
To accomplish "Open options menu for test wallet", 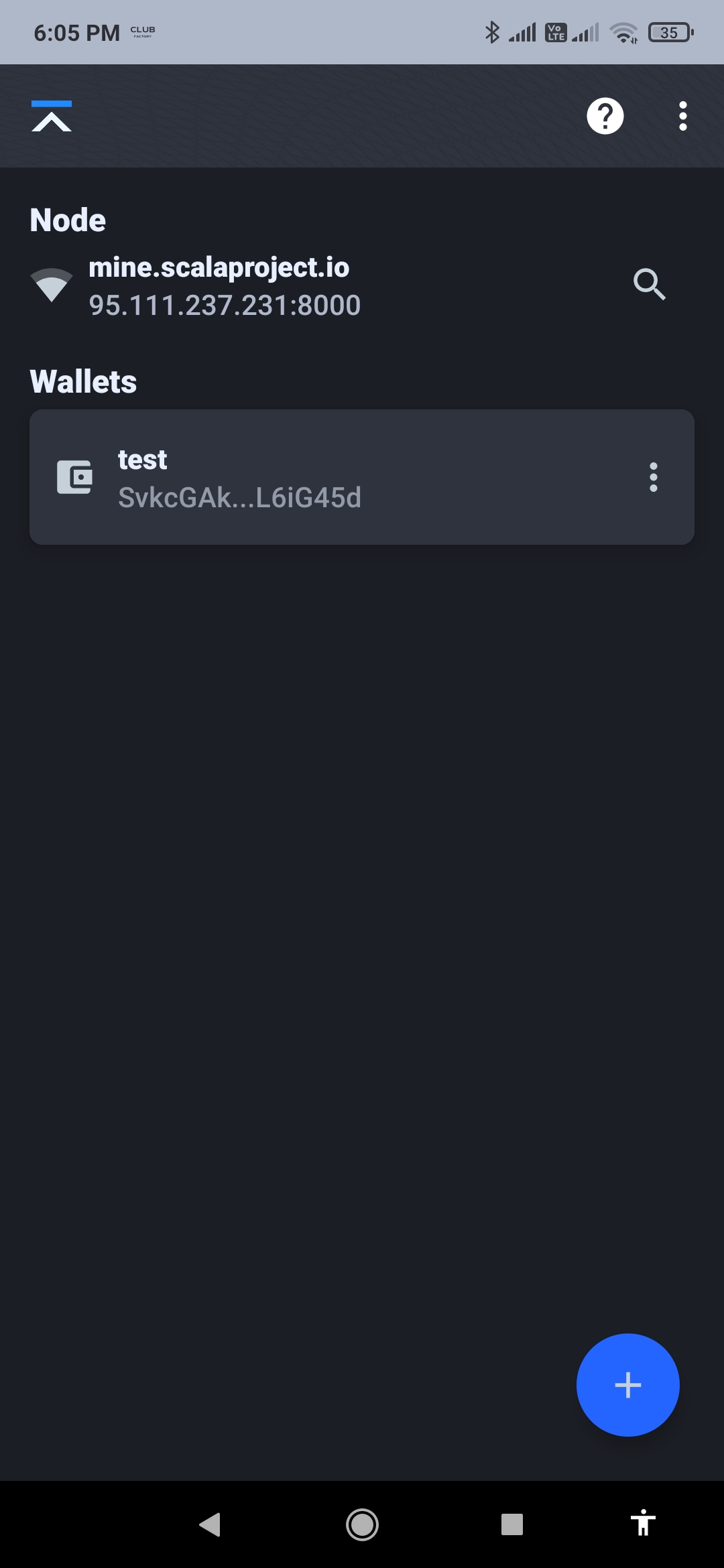I will 653,477.
